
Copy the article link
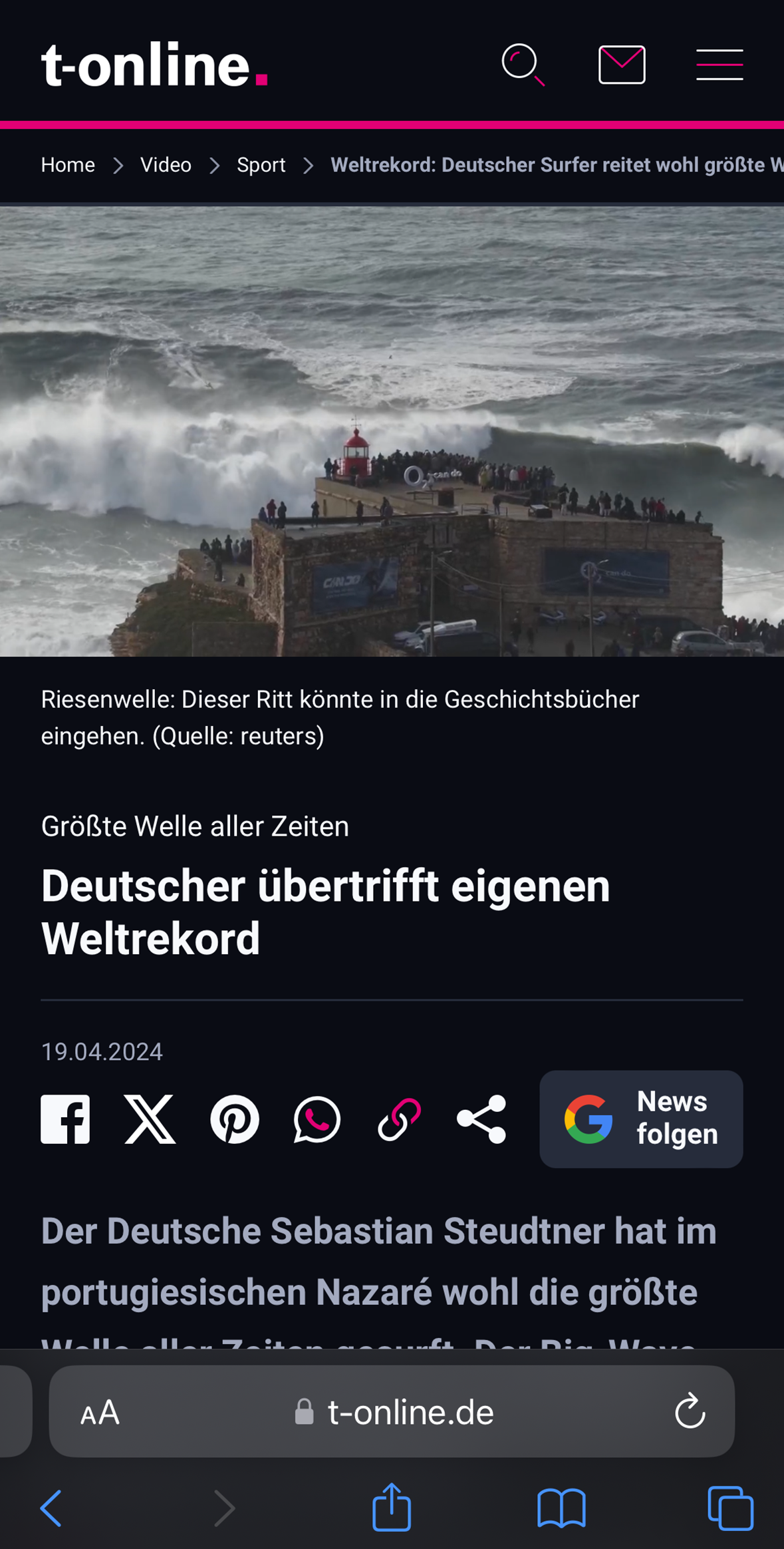[x=399, y=1119]
